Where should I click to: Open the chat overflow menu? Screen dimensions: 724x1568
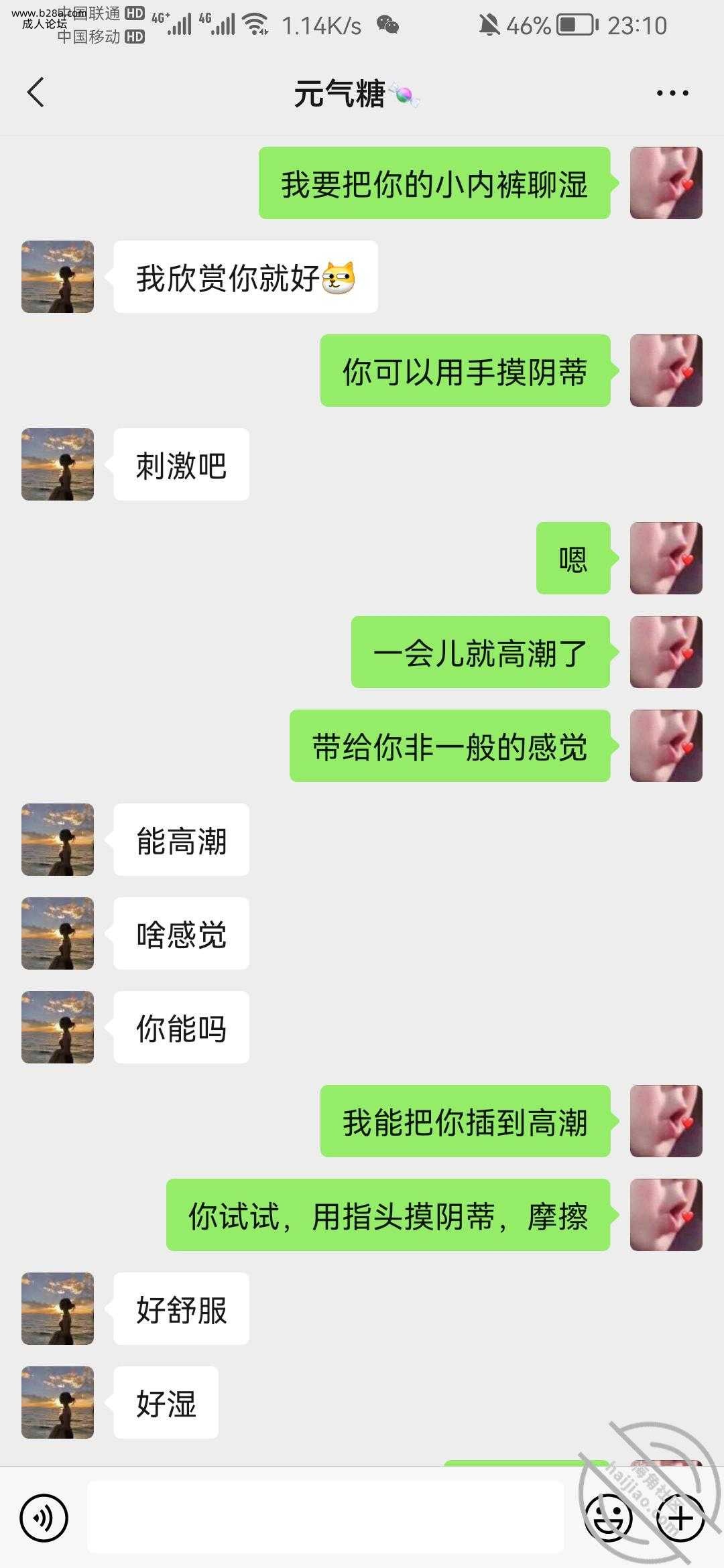672,93
